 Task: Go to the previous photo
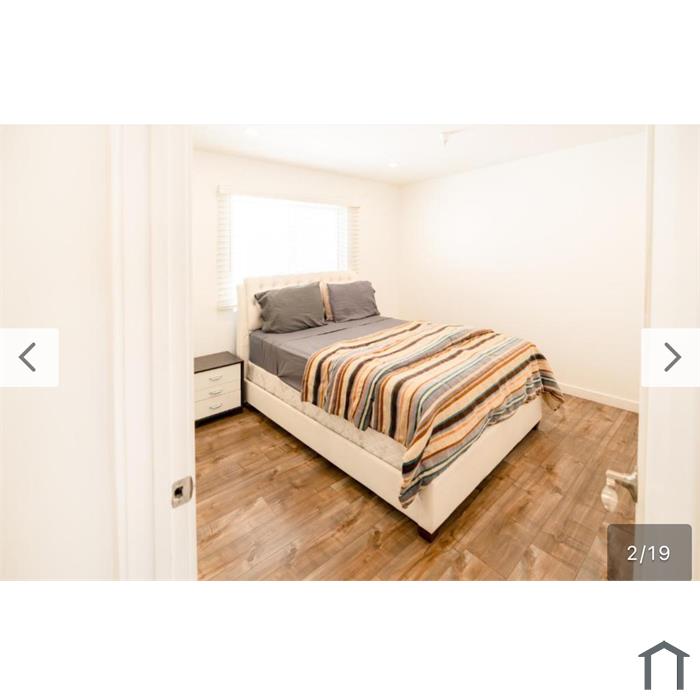click(28, 357)
